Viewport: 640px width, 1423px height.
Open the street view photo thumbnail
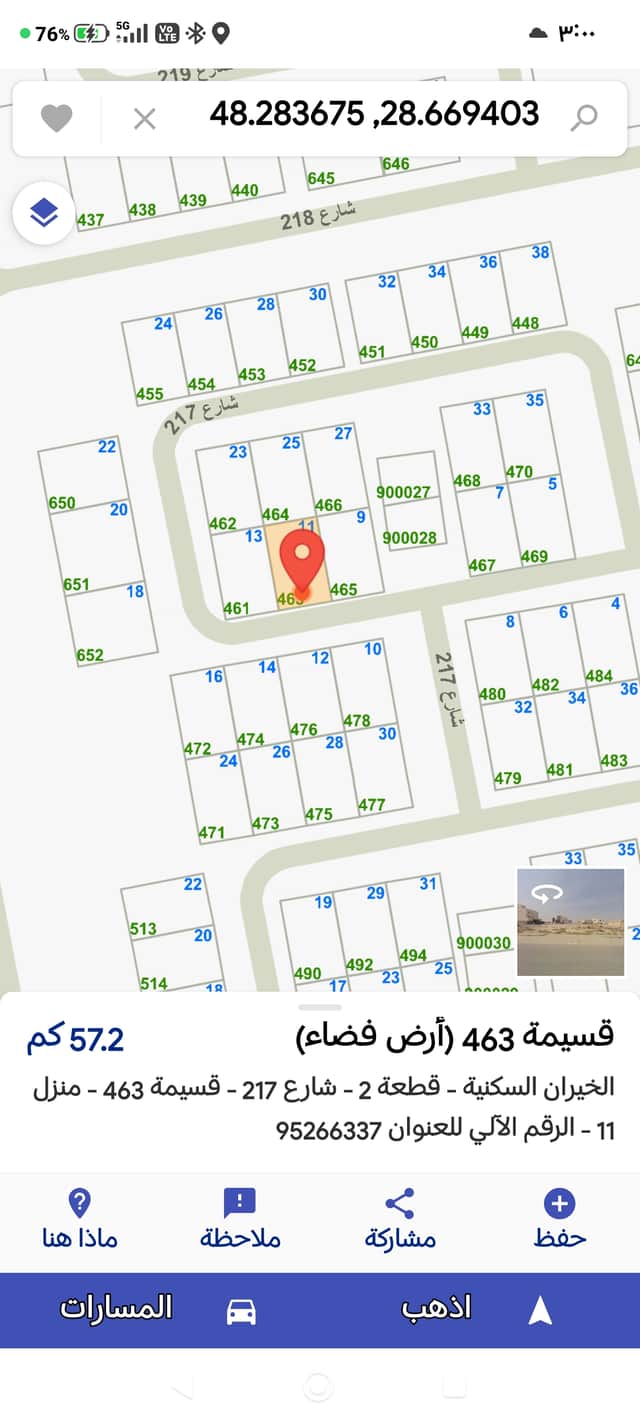tap(571, 922)
